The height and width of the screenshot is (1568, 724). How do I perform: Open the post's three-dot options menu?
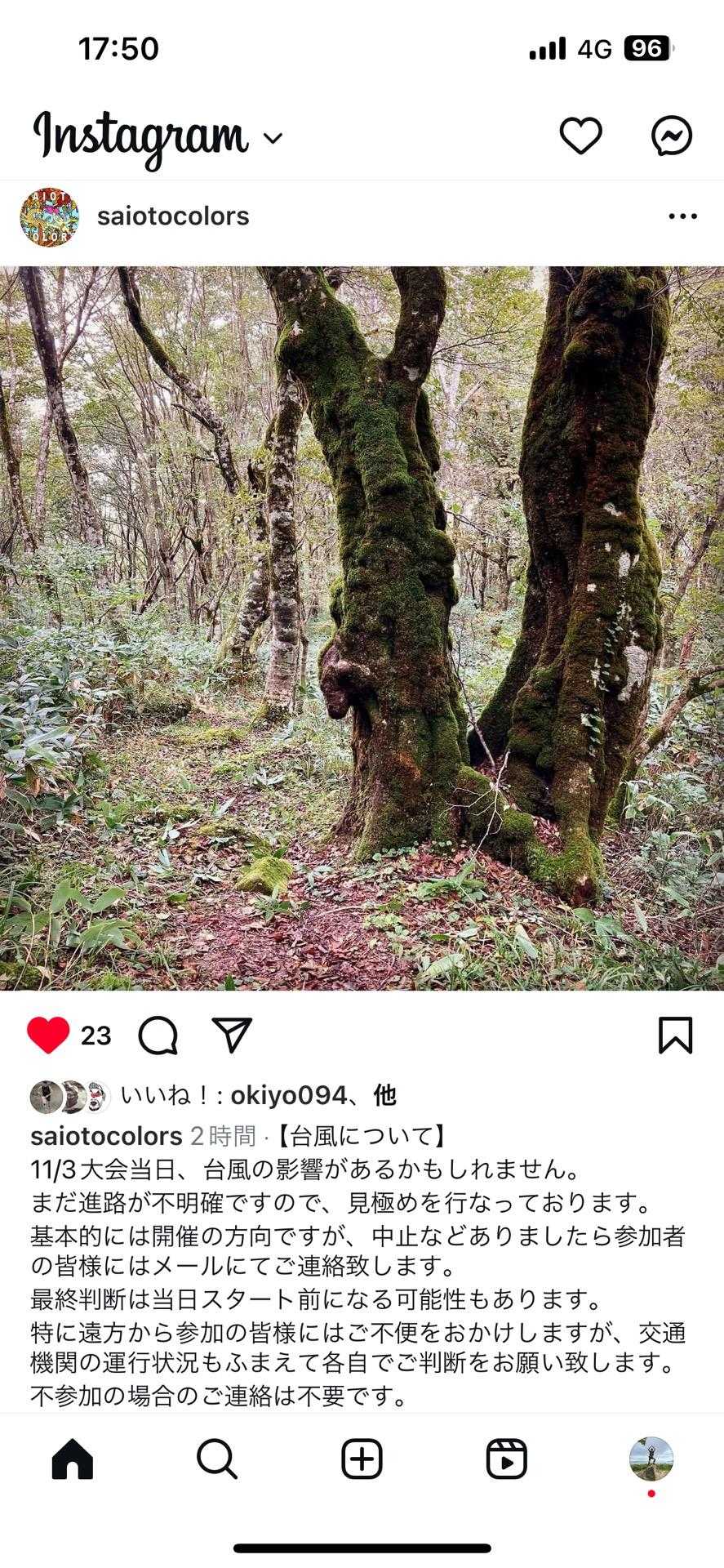pyautogui.click(x=682, y=216)
